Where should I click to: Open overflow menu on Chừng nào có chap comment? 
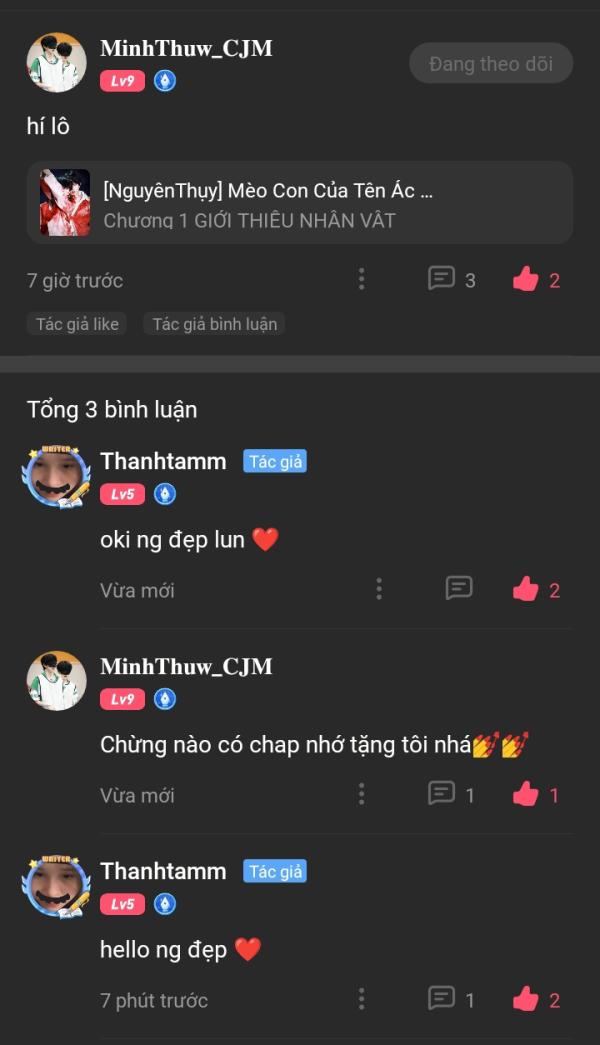361,794
